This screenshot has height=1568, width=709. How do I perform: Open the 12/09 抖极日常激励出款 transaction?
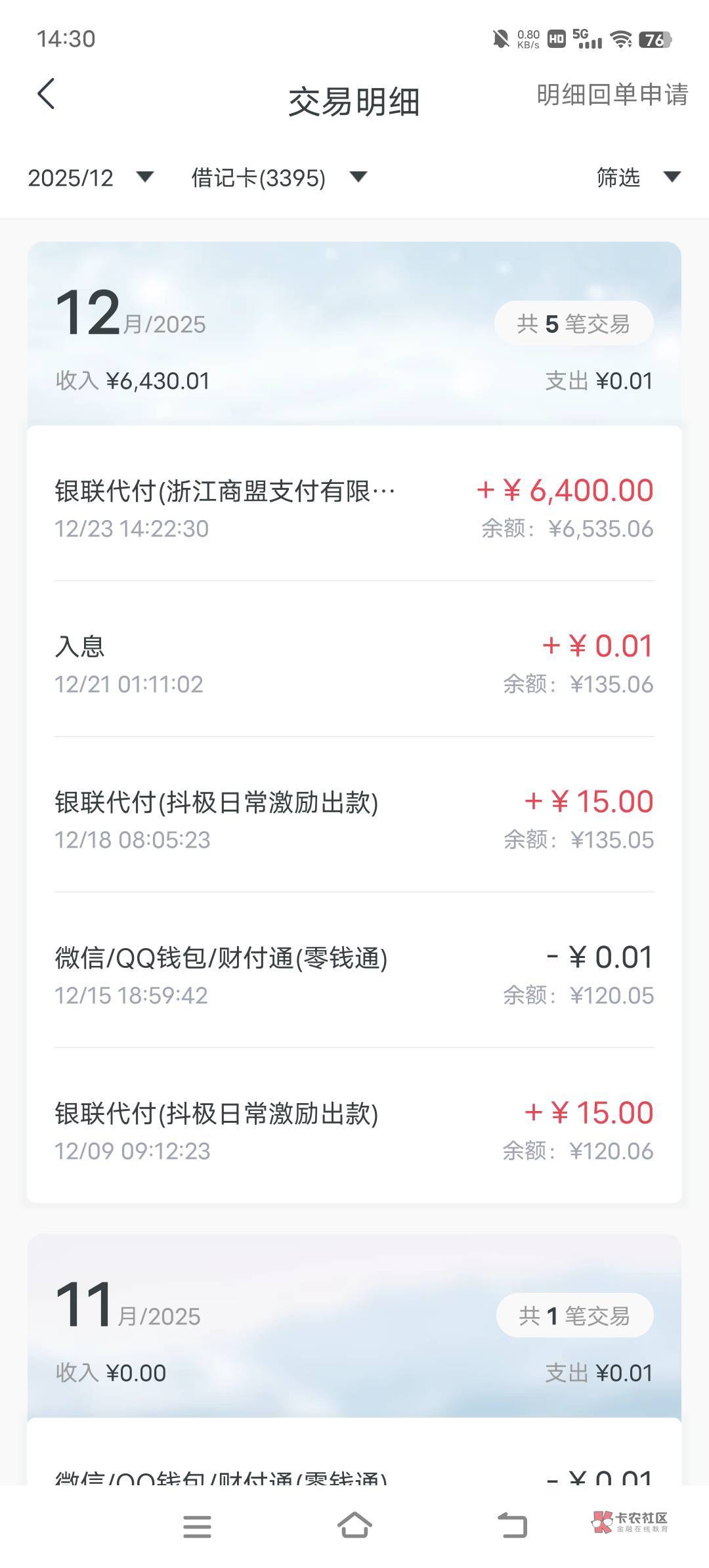tap(354, 1126)
